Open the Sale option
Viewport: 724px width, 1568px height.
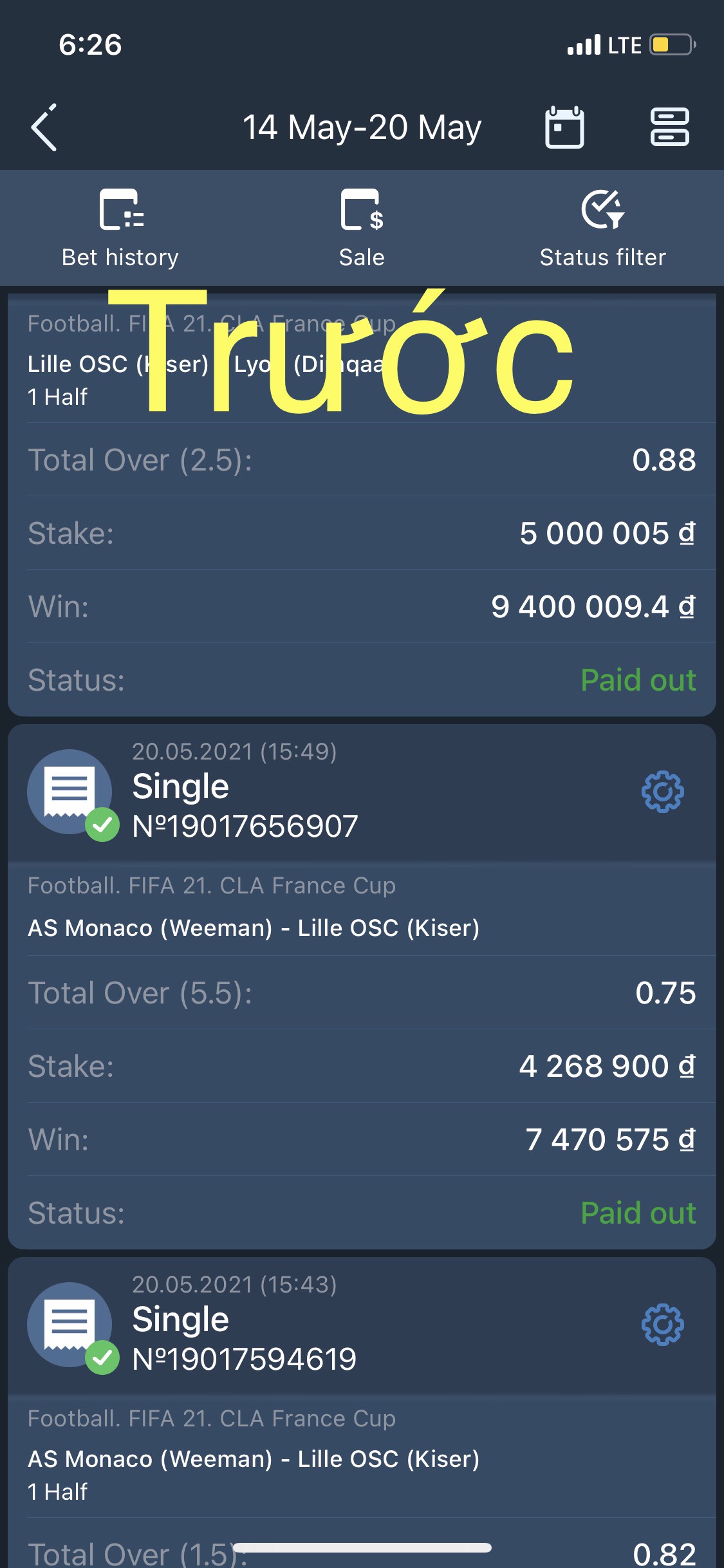(362, 229)
